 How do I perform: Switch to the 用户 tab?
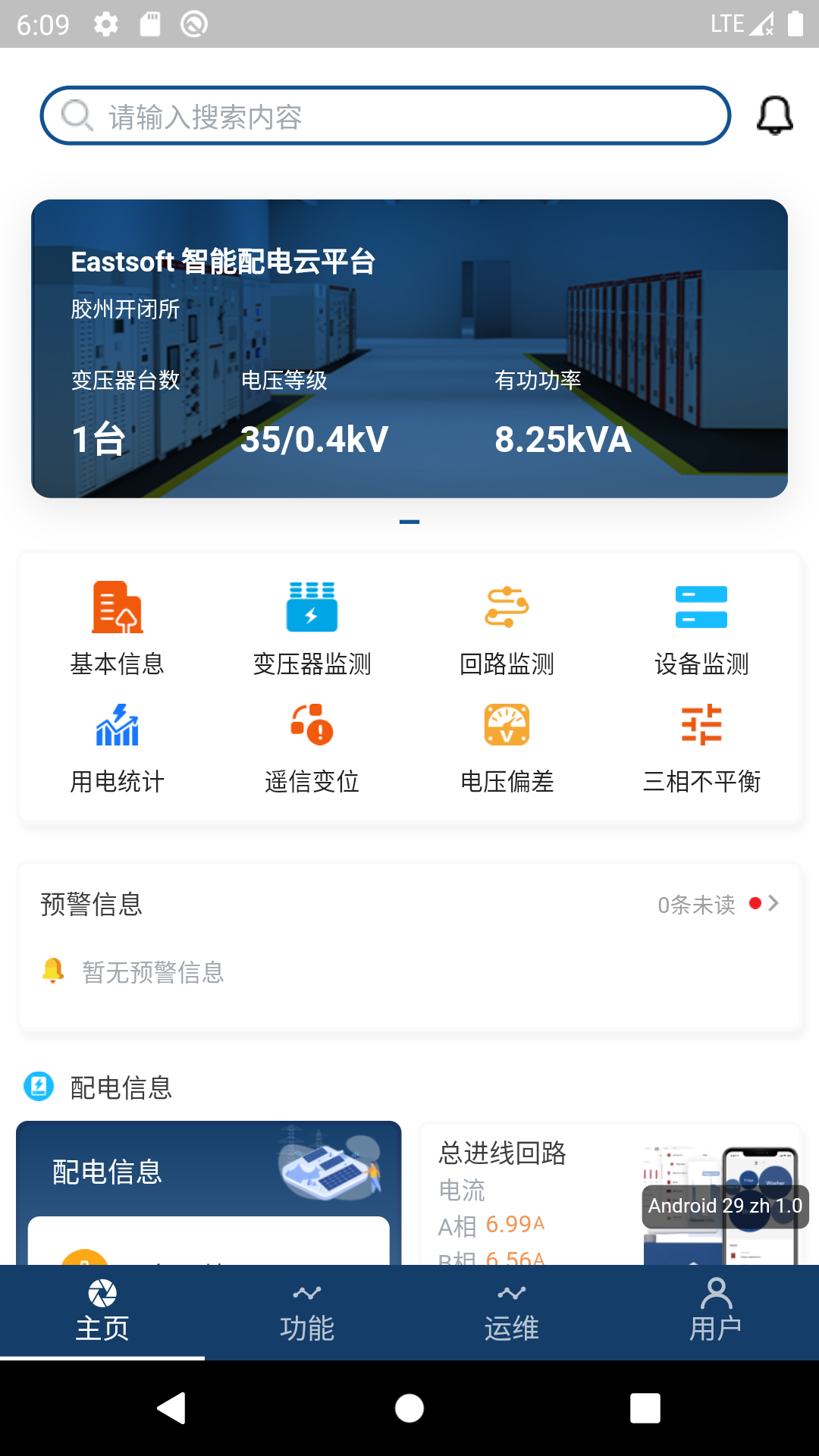coord(716,1312)
